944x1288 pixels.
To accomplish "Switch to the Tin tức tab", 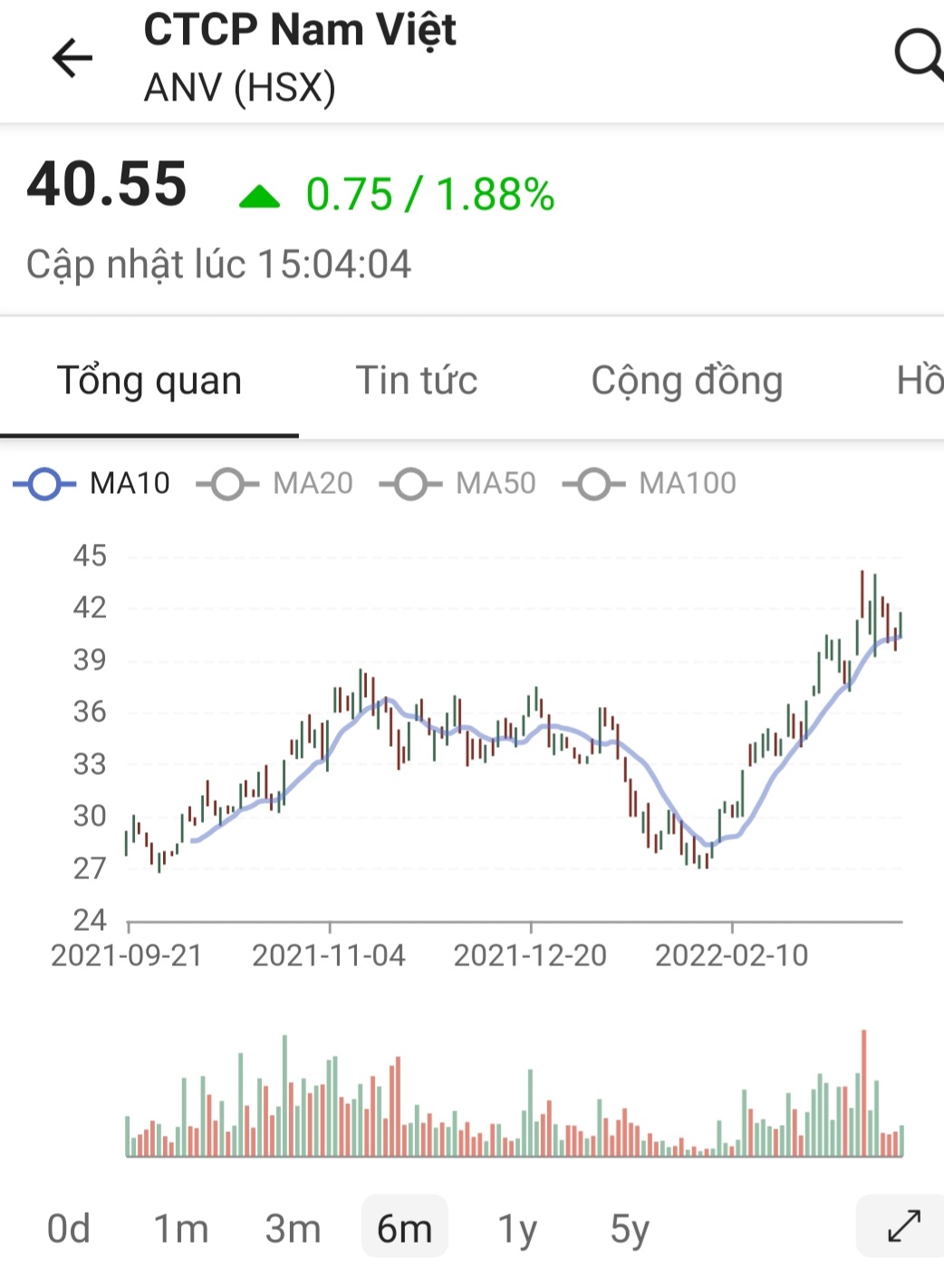I will 417,381.
